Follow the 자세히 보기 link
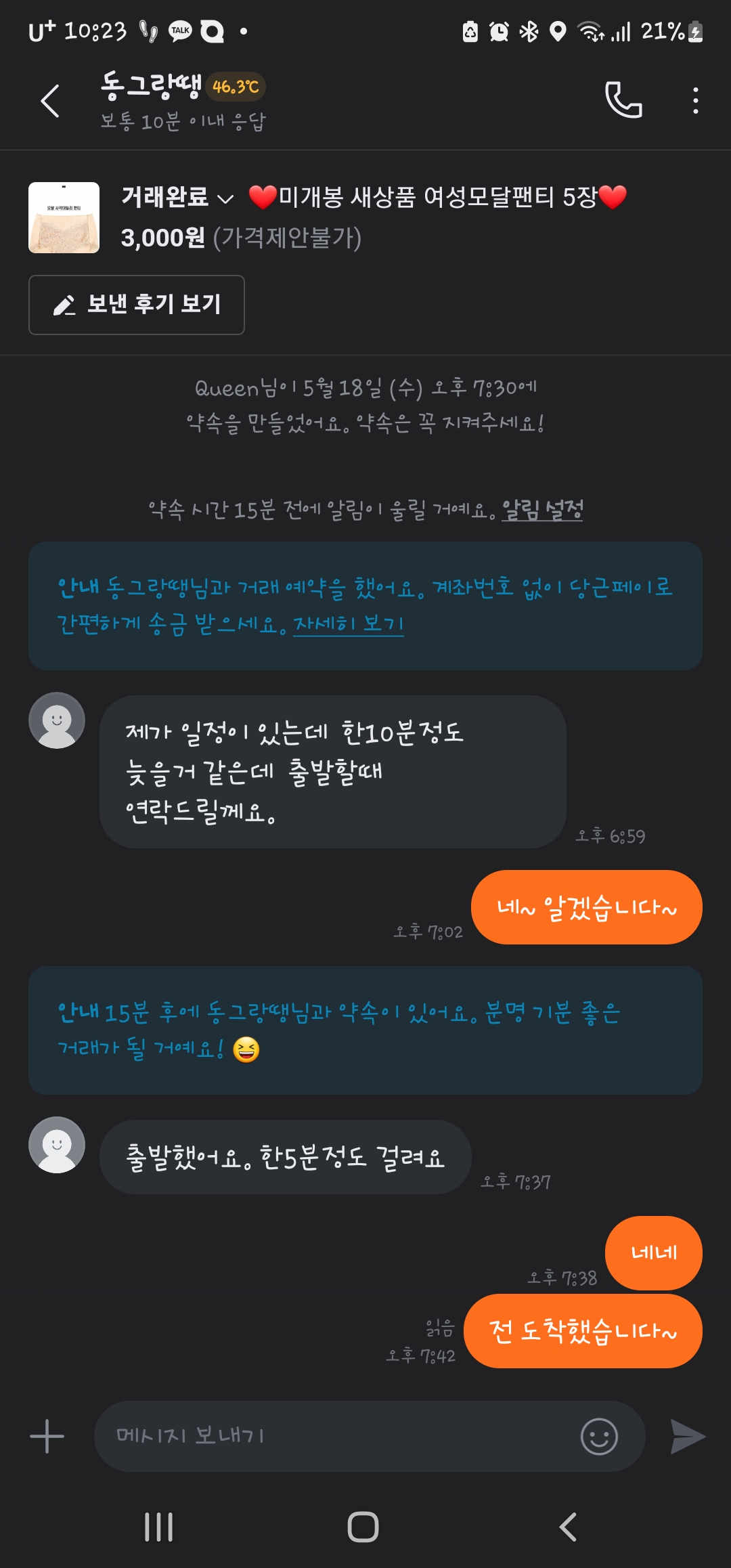 click(348, 624)
